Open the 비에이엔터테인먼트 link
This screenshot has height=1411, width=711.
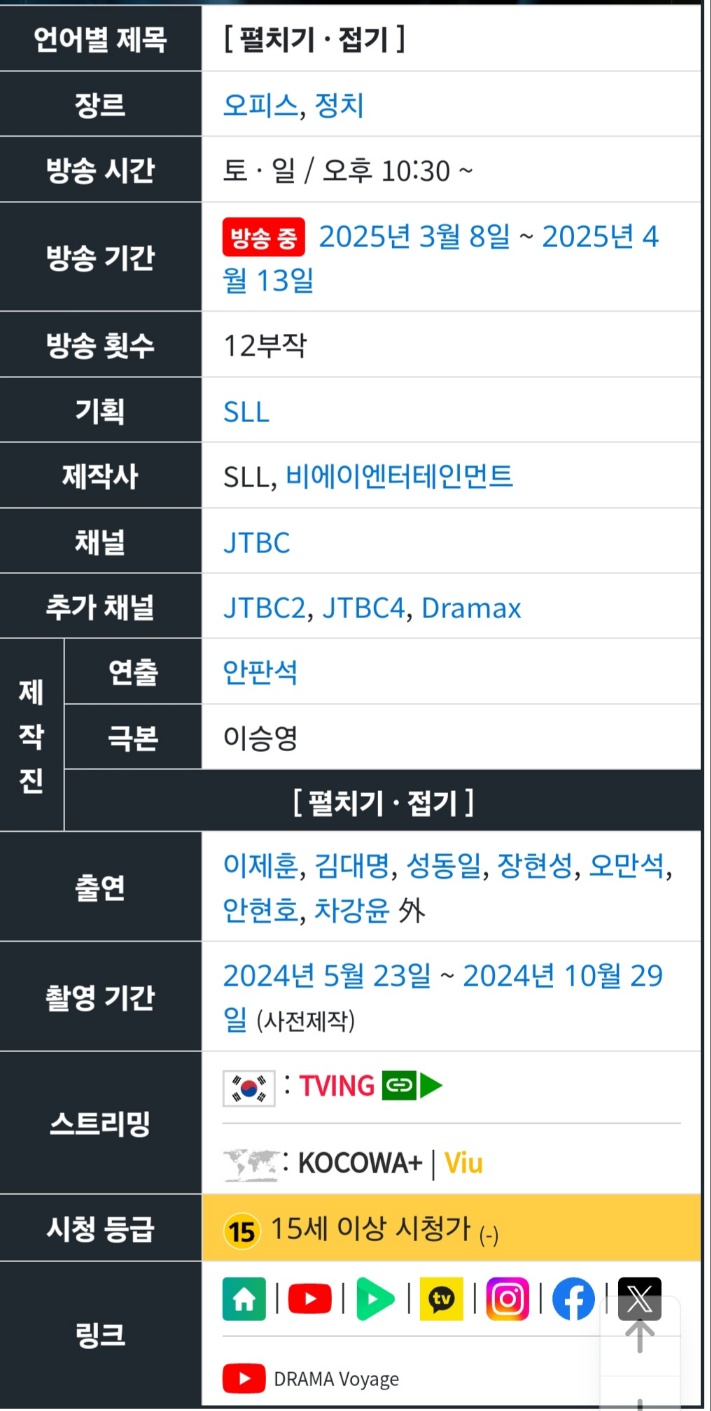(x=399, y=476)
